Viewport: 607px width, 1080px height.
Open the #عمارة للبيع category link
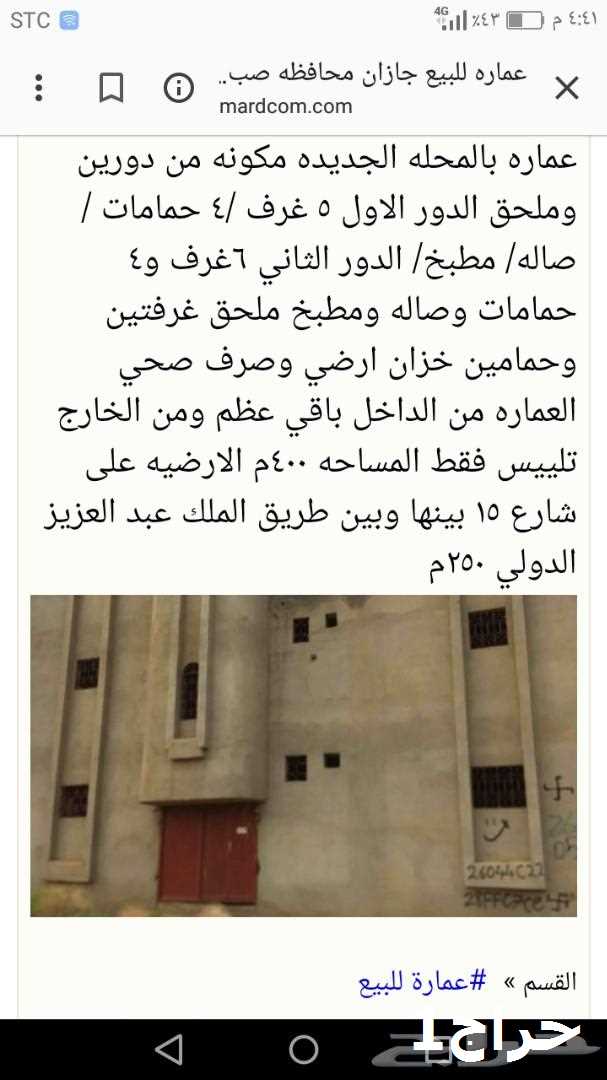click(423, 982)
